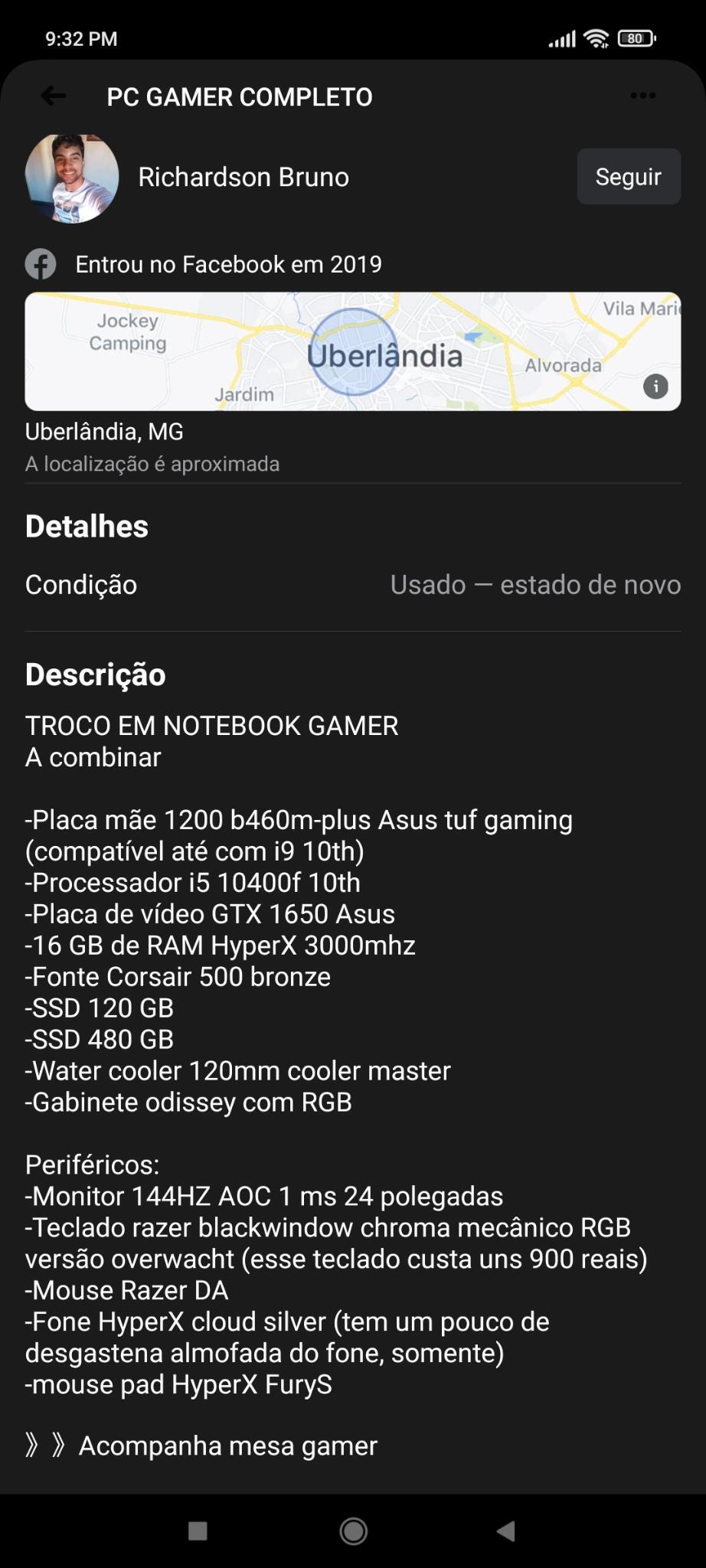Open the Uberlândia location map
Image resolution: width=706 pixels, height=1568 pixels.
353,351
